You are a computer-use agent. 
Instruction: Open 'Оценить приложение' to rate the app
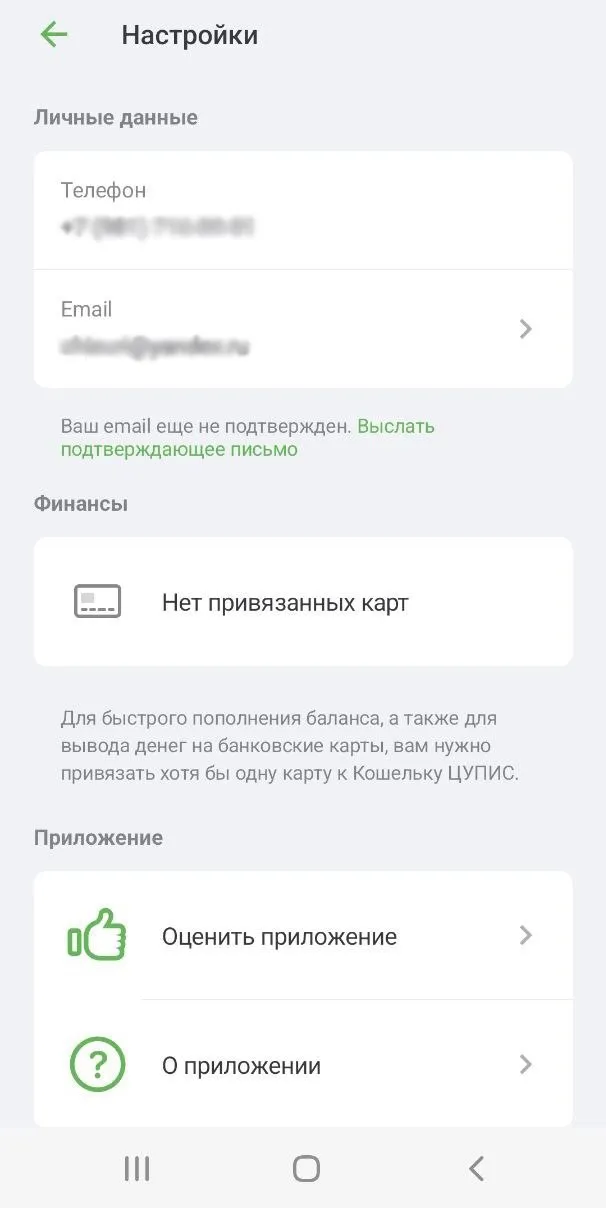pyautogui.click(x=303, y=936)
